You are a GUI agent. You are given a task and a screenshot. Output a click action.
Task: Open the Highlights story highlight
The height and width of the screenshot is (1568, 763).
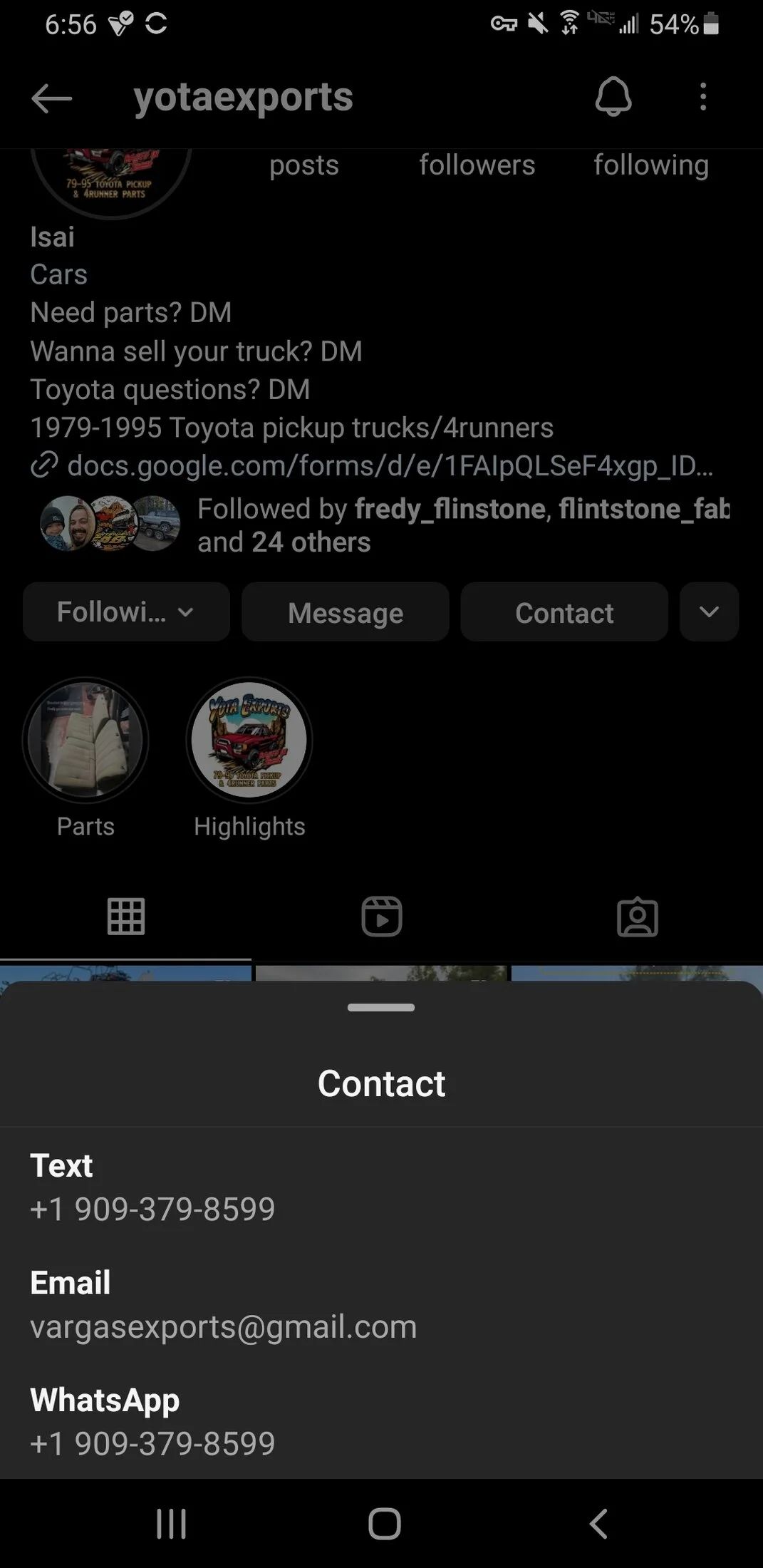point(249,741)
